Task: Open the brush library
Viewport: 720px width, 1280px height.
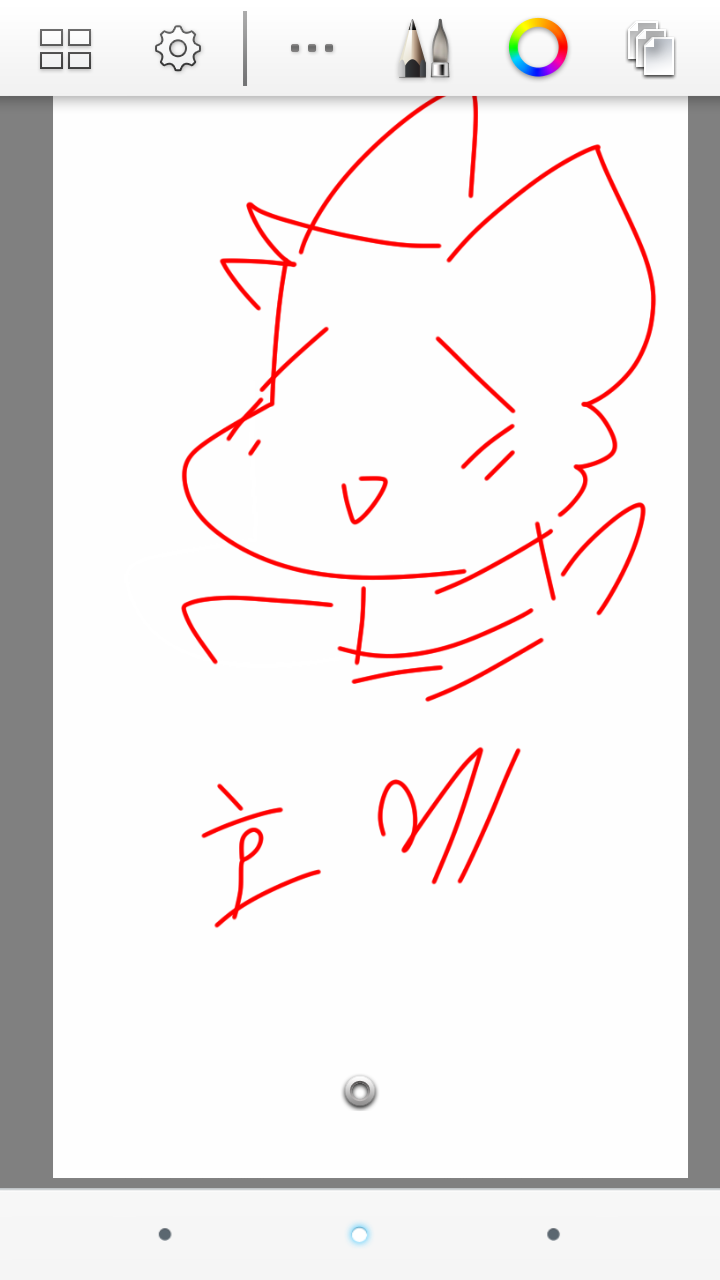Action: (425, 48)
